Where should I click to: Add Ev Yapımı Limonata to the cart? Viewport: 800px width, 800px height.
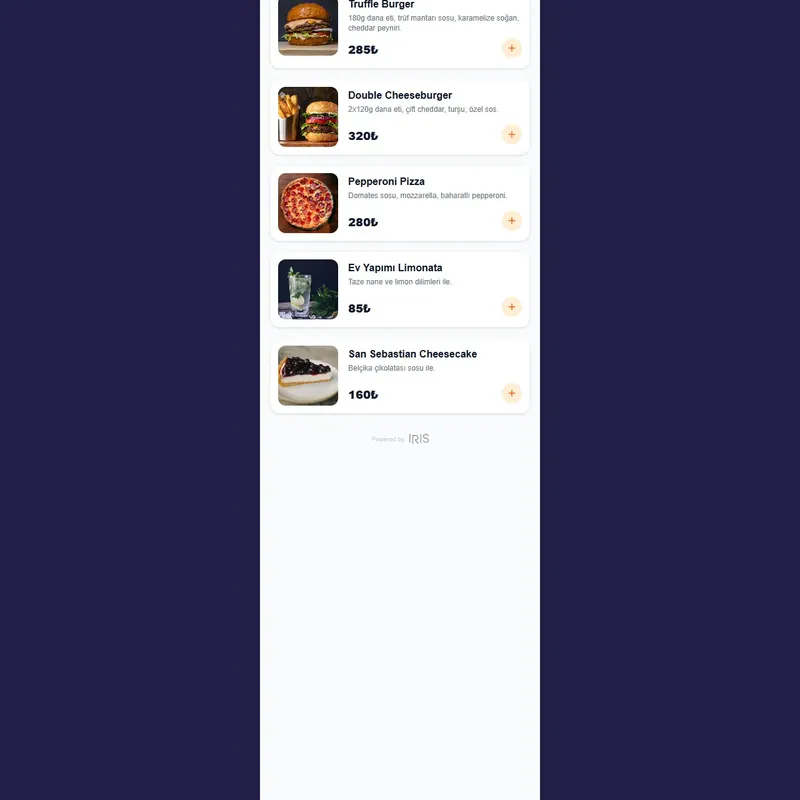tap(512, 307)
